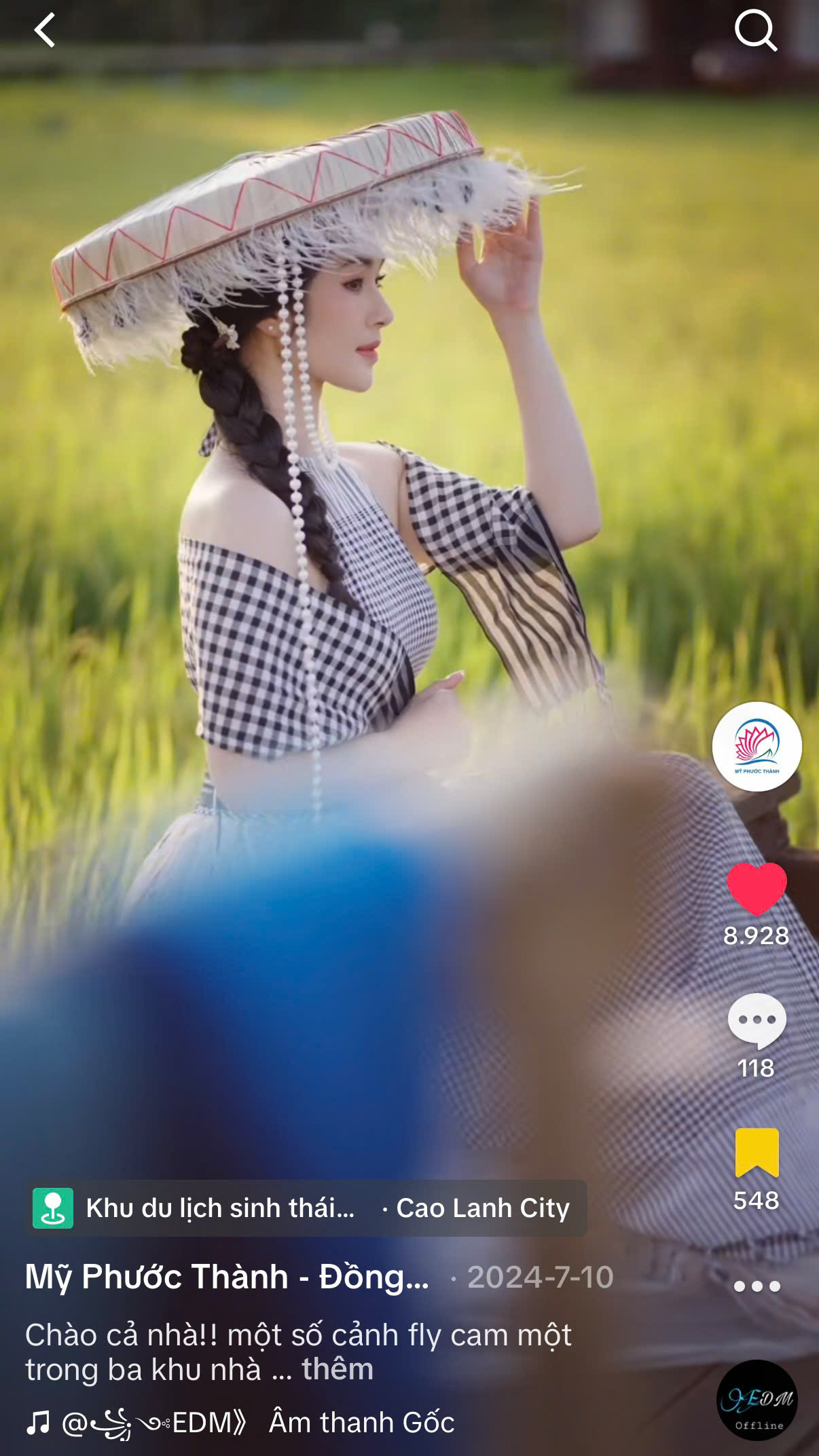819x1456 pixels.
Task: Tap the heart to unlike this video
Action: click(757, 889)
